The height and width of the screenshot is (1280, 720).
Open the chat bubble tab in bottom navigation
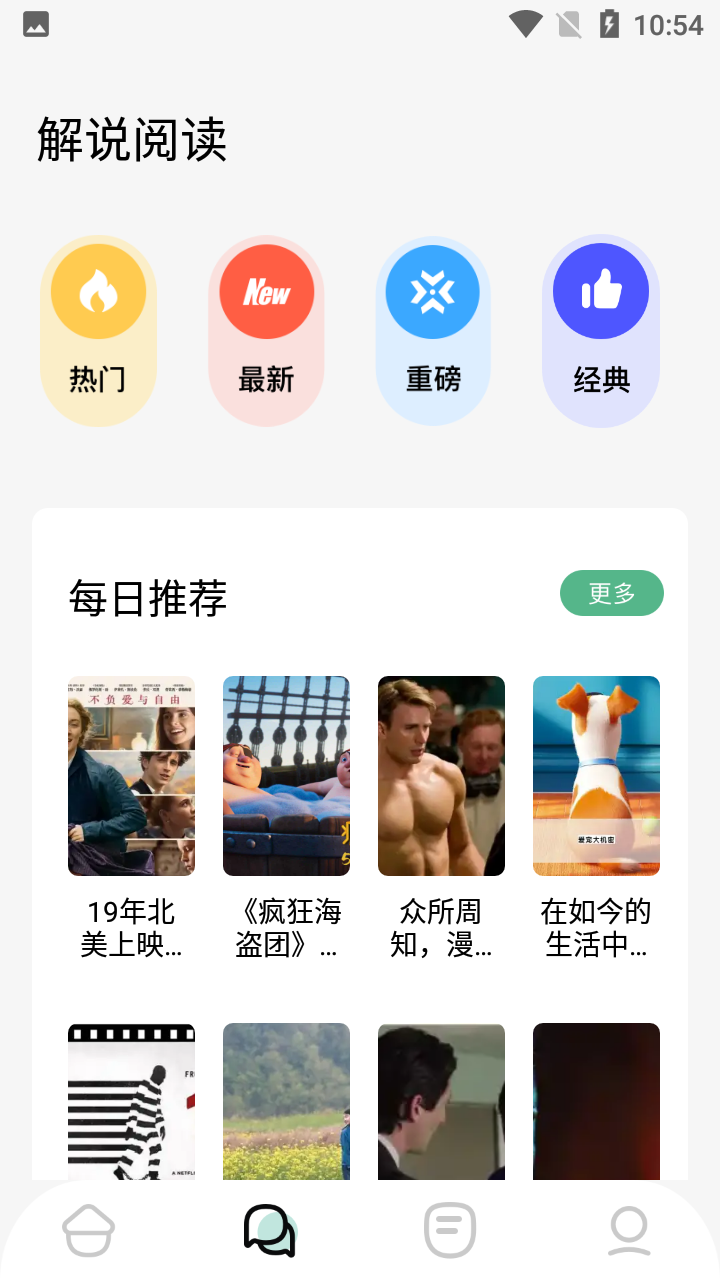(x=269, y=1229)
